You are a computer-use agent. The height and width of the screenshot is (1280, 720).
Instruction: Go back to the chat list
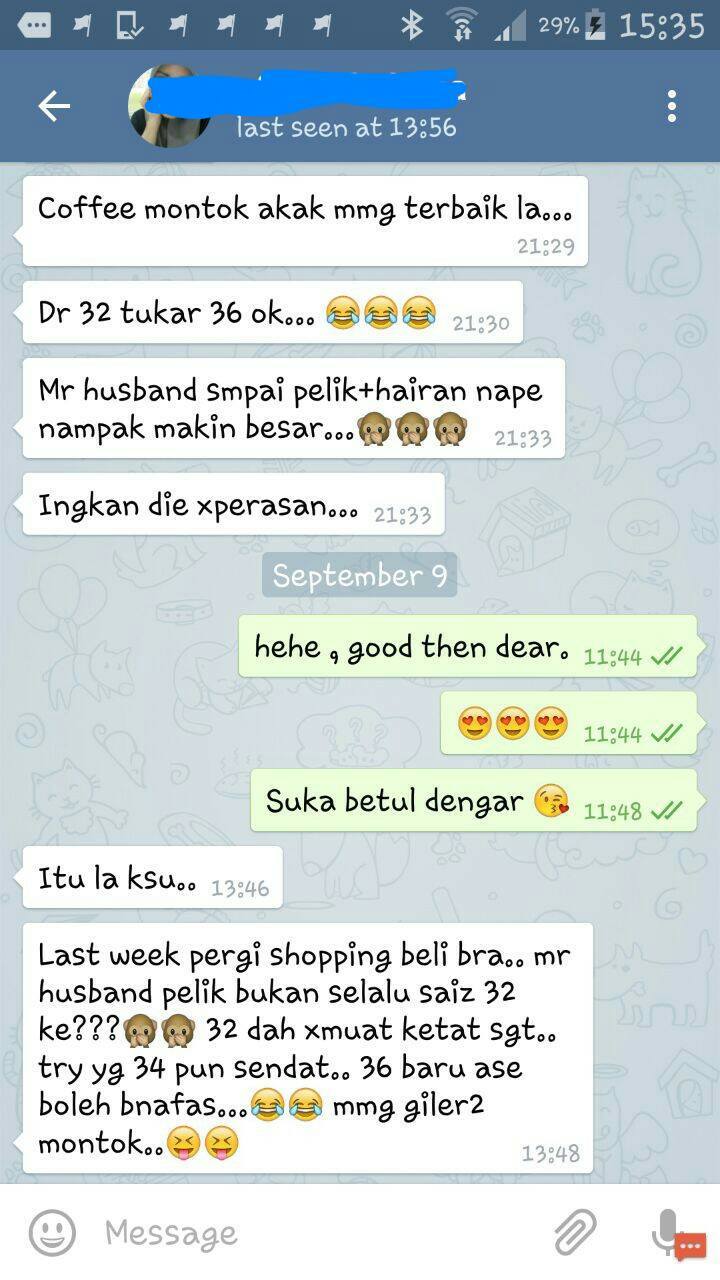pyautogui.click(x=54, y=107)
